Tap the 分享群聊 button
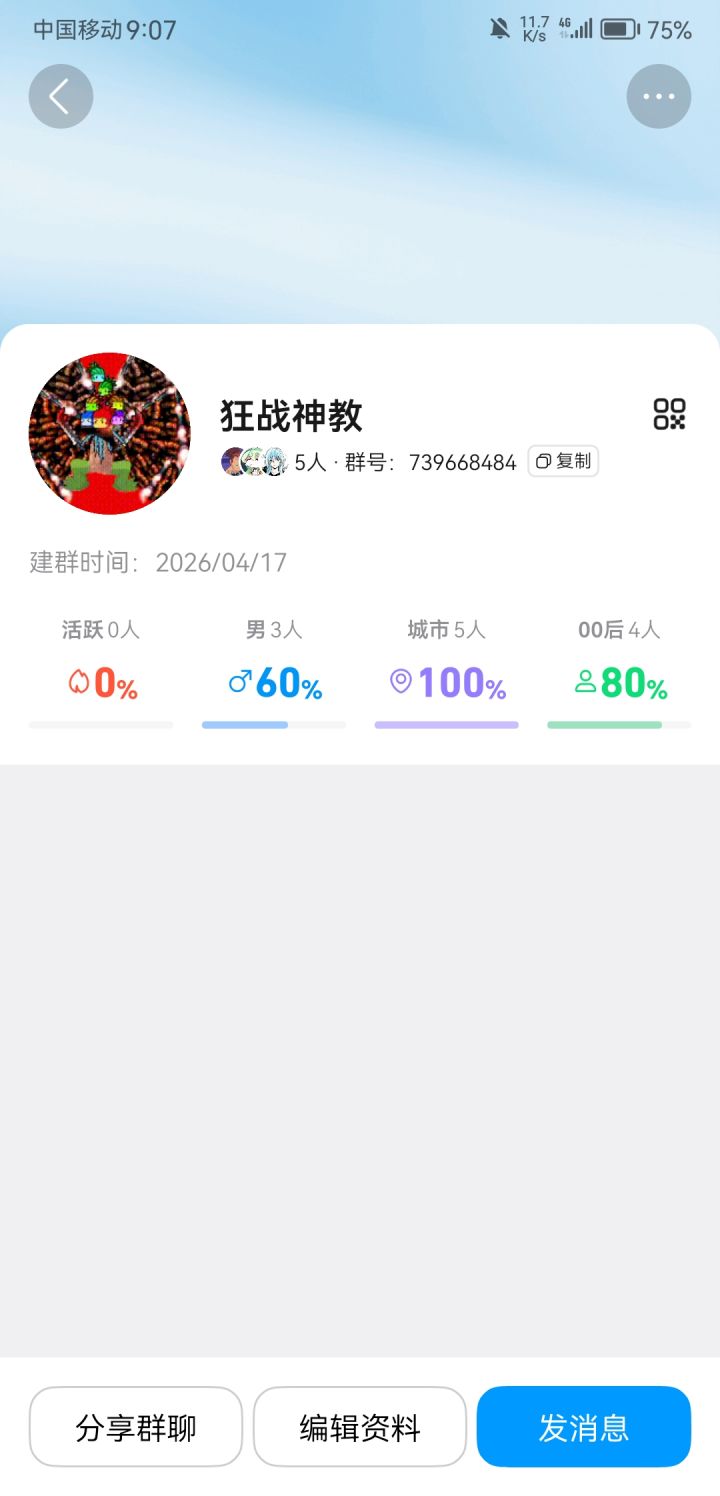The width and height of the screenshot is (720, 1496). [x=136, y=1427]
